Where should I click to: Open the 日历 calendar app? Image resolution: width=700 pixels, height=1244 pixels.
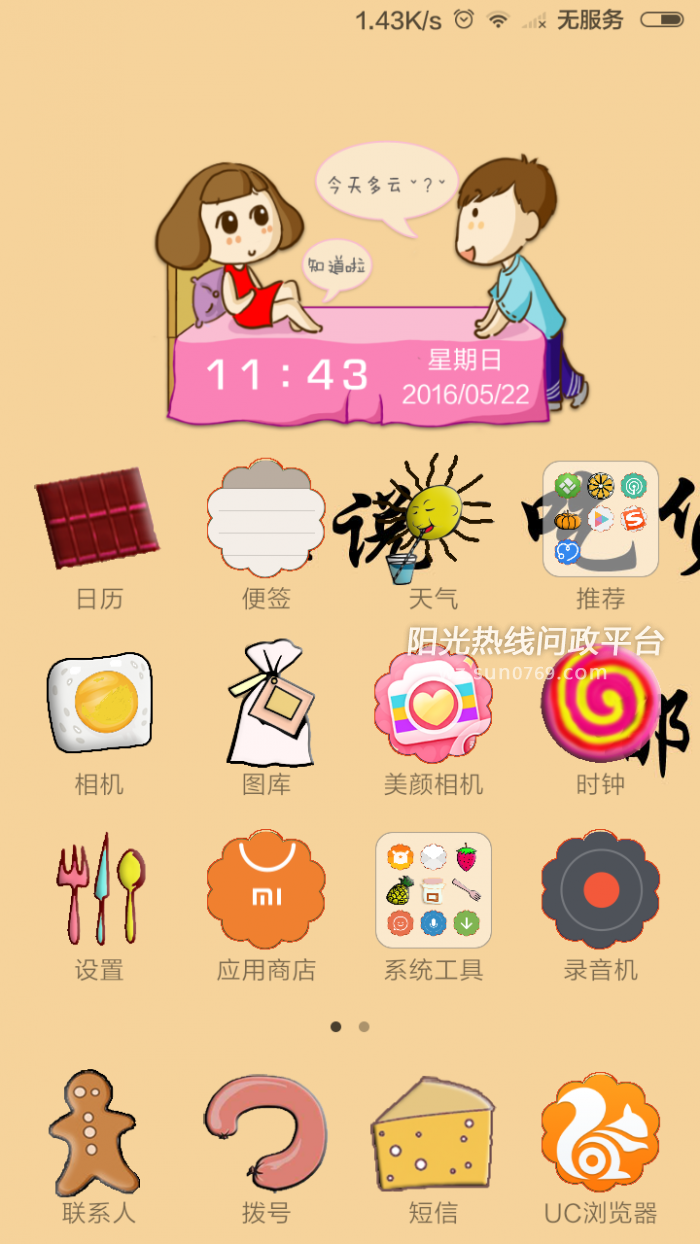click(98, 518)
